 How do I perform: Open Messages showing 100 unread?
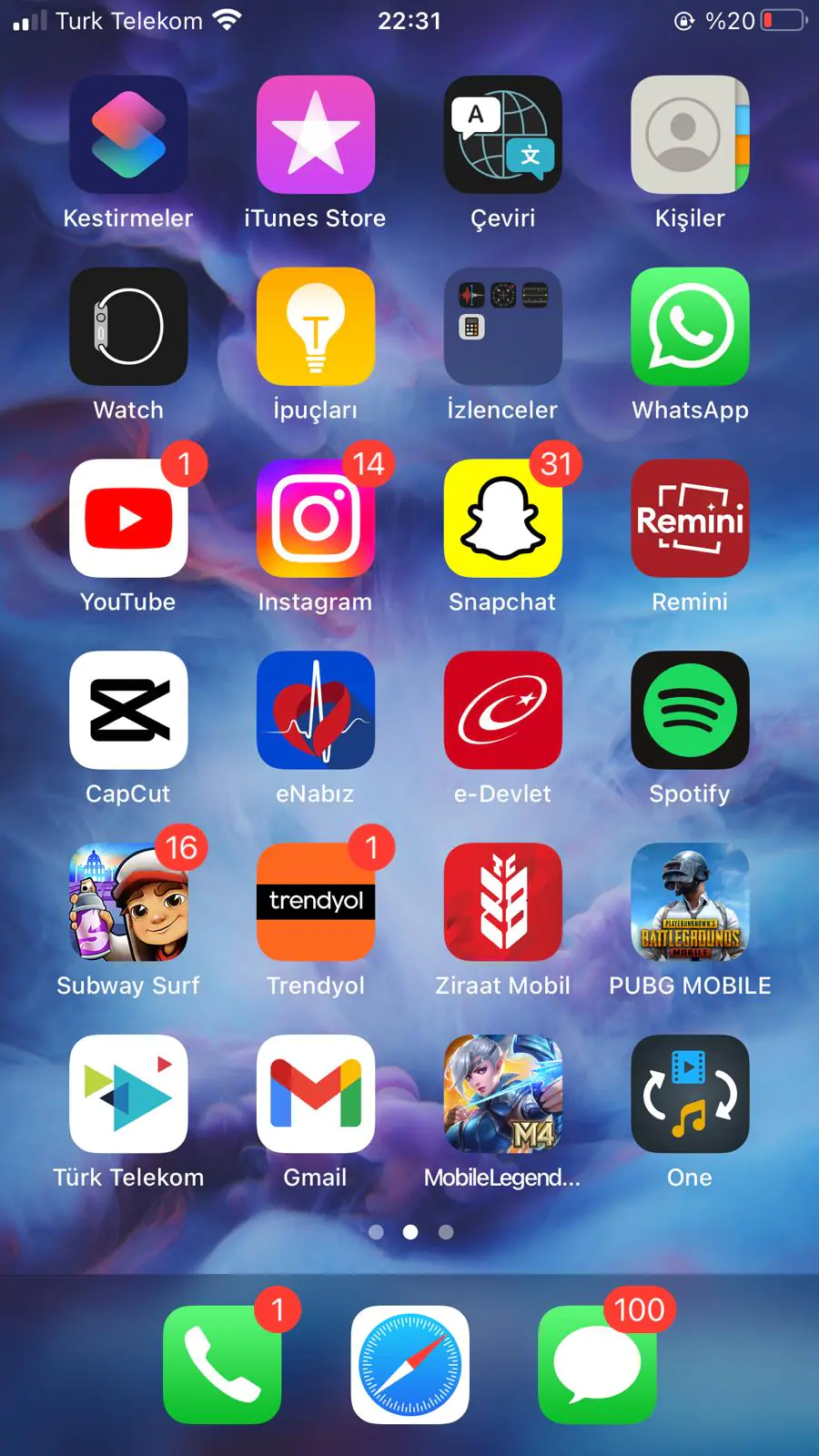click(x=597, y=1365)
